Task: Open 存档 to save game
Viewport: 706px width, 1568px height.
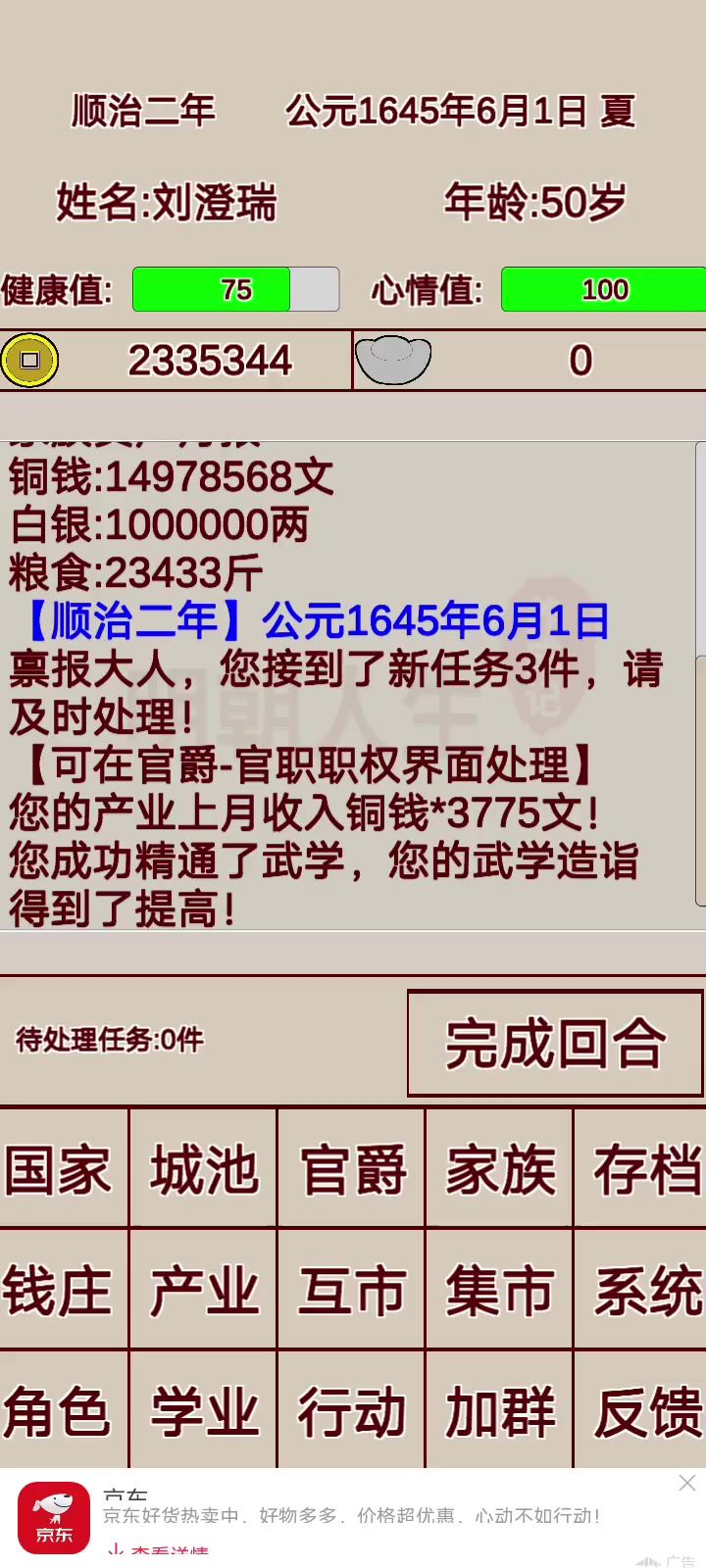Action: pyautogui.click(x=640, y=1168)
